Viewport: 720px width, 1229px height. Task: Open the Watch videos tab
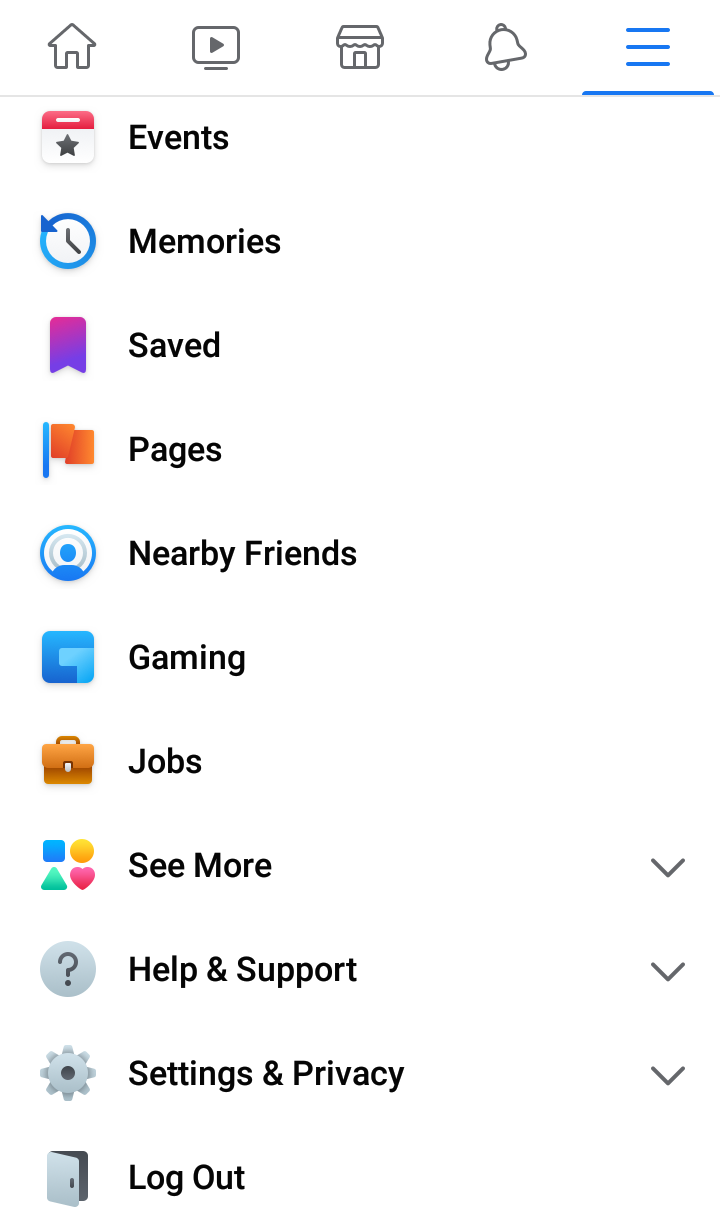click(x=216, y=47)
